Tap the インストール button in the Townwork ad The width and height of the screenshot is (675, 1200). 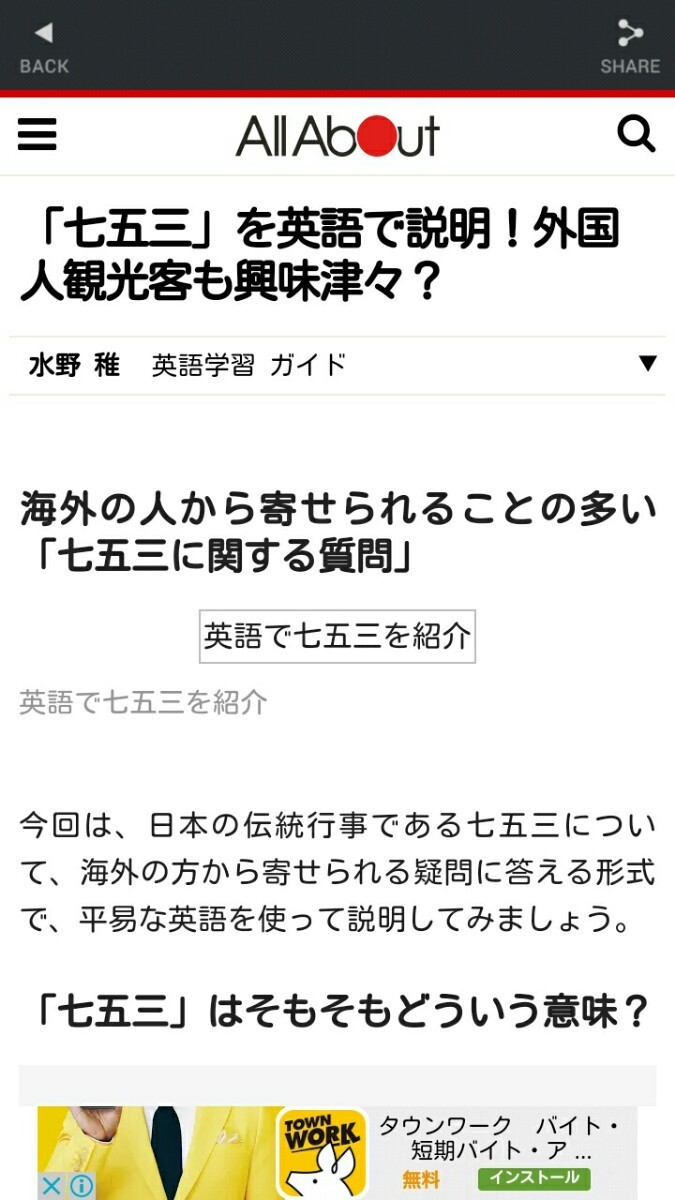(533, 1178)
